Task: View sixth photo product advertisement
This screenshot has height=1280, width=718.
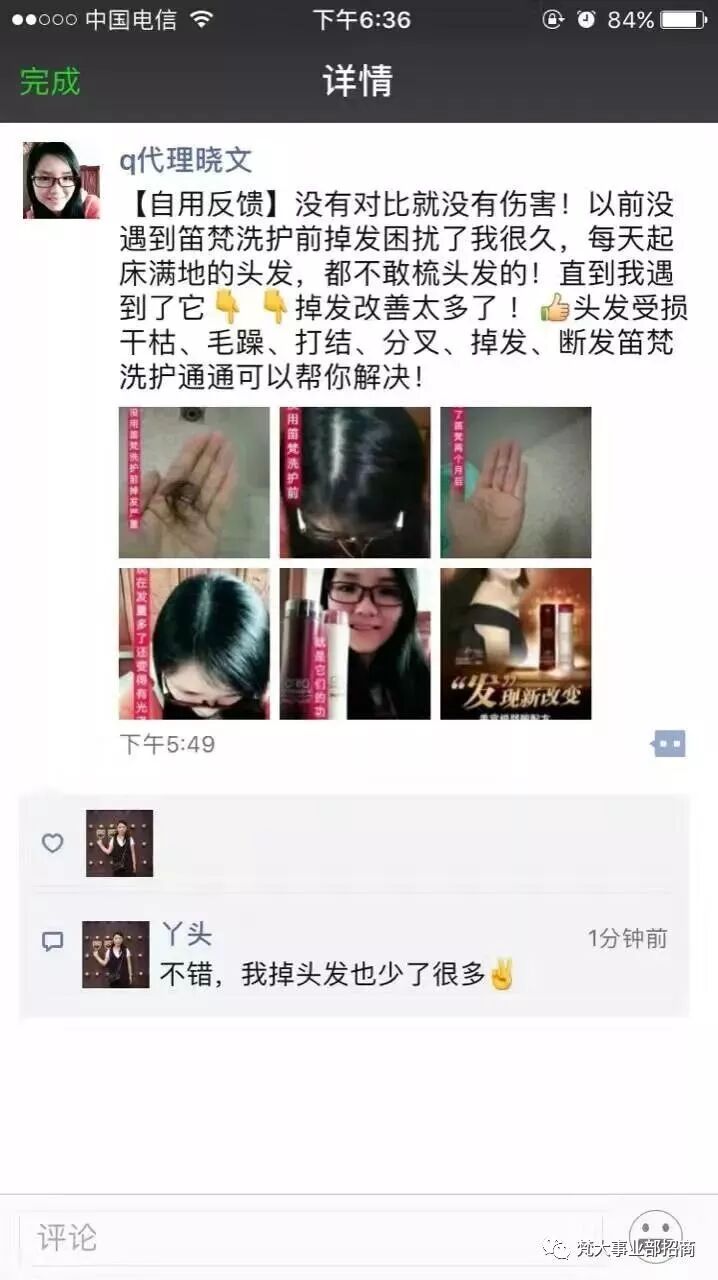Action: [515, 643]
